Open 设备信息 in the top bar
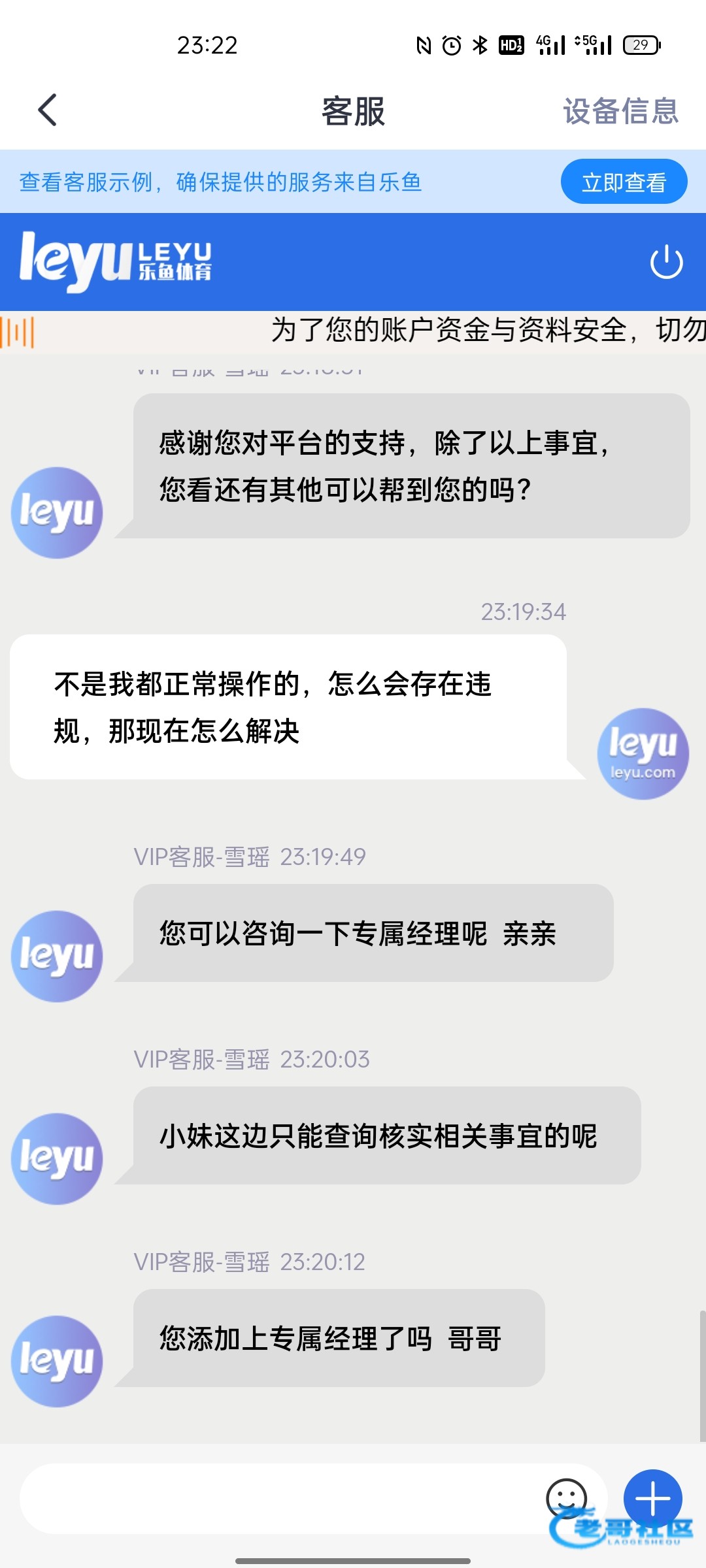This screenshot has height=1568, width=706. pos(620,111)
